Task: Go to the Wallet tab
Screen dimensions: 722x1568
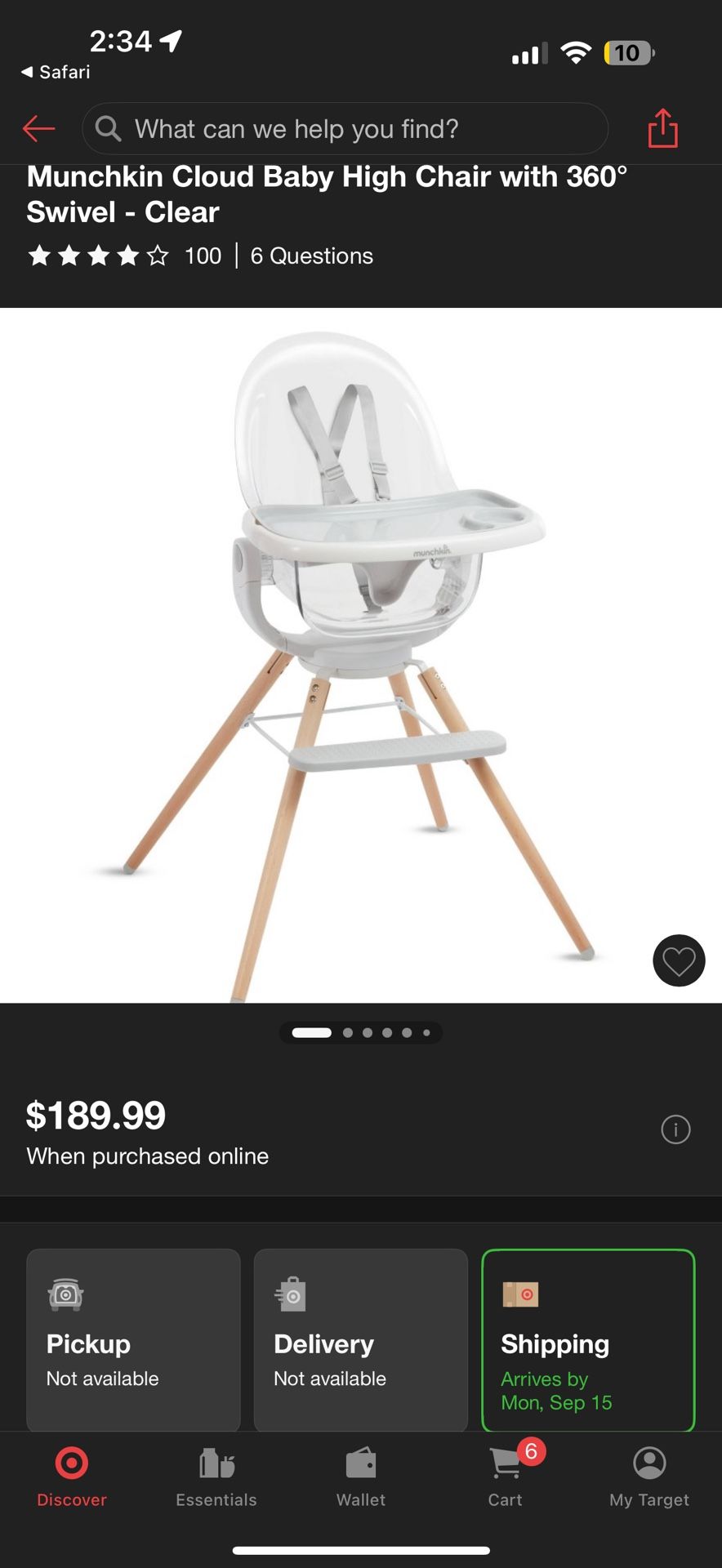Action: [x=361, y=1477]
